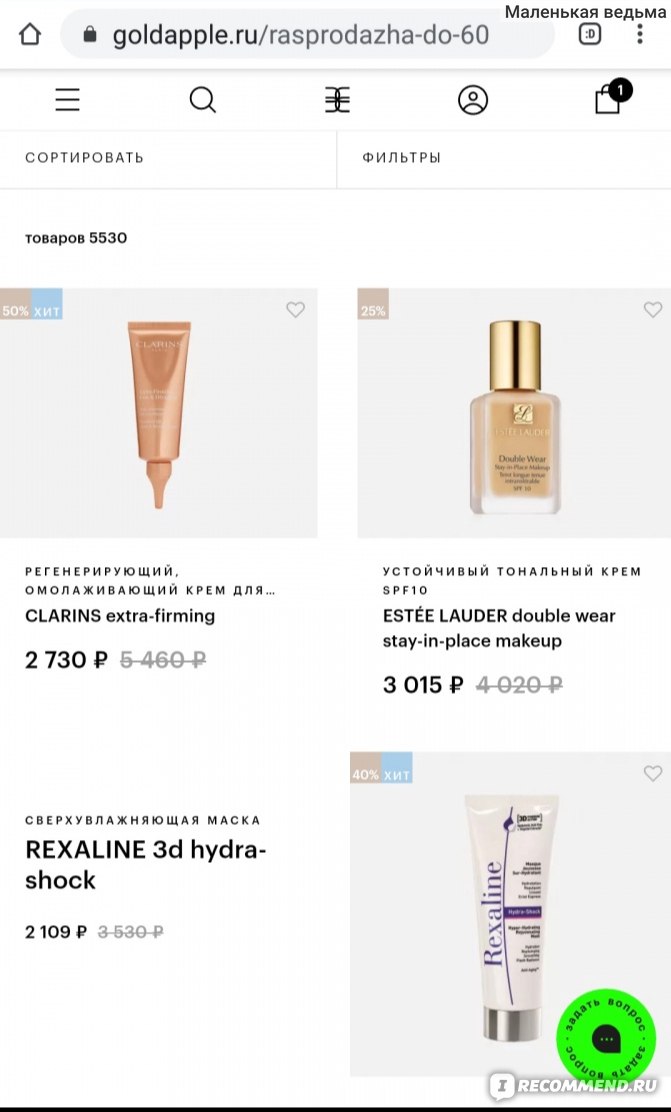Open the REXALINE 3d hydra-shock product
The width and height of the screenshot is (671, 1112).
510,915
